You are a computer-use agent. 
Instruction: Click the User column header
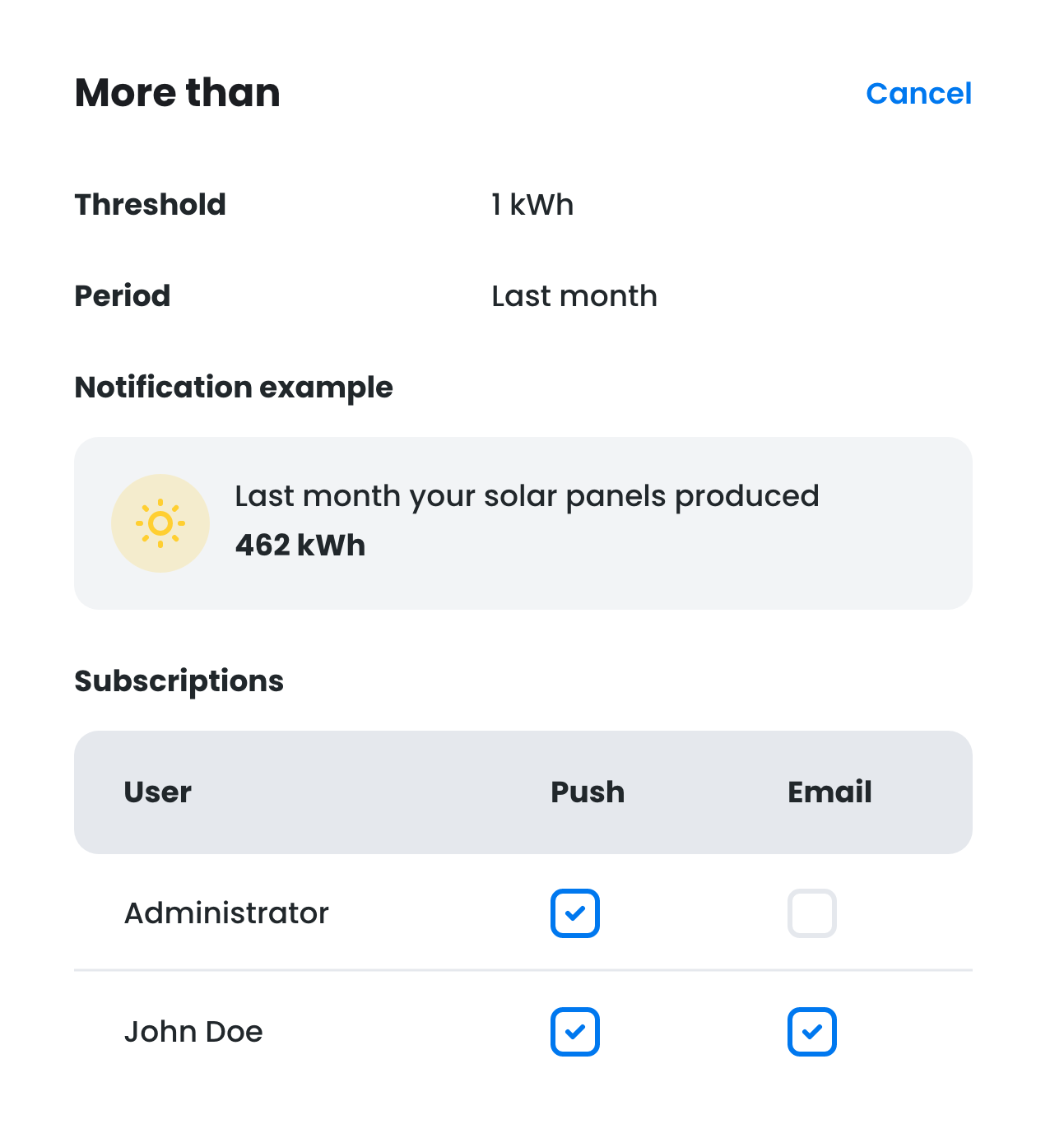tap(156, 792)
